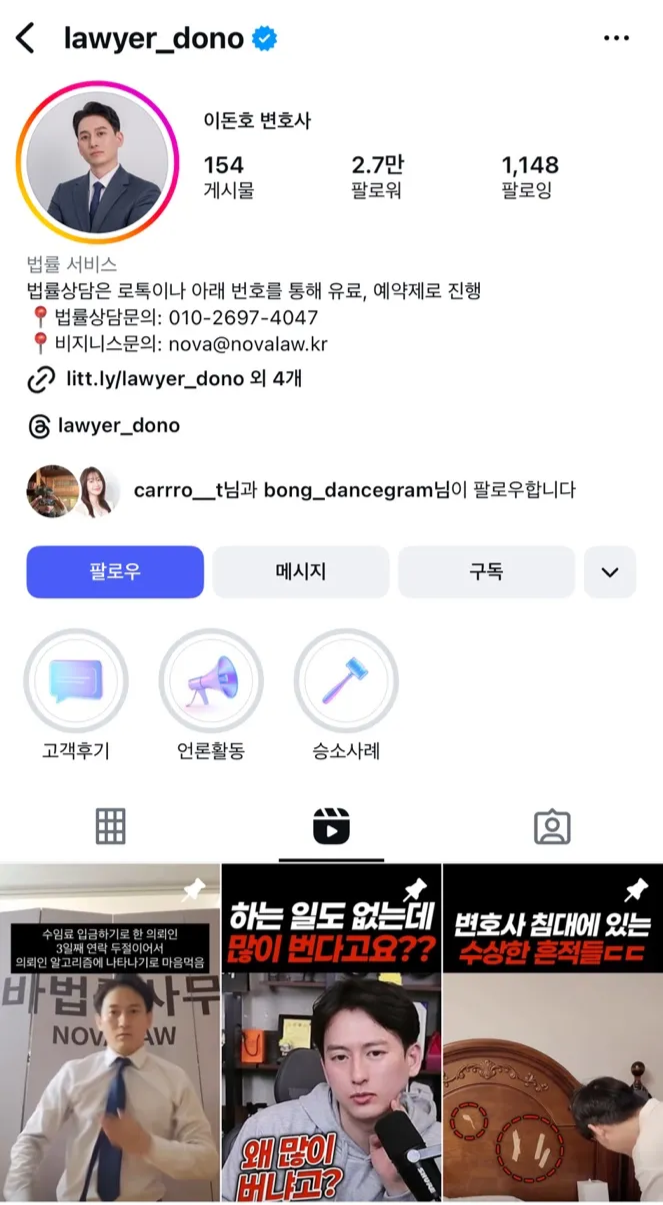Expand suggested accounts with the chevron button
This screenshot has width=663, height=1205.
pos(610,572)
